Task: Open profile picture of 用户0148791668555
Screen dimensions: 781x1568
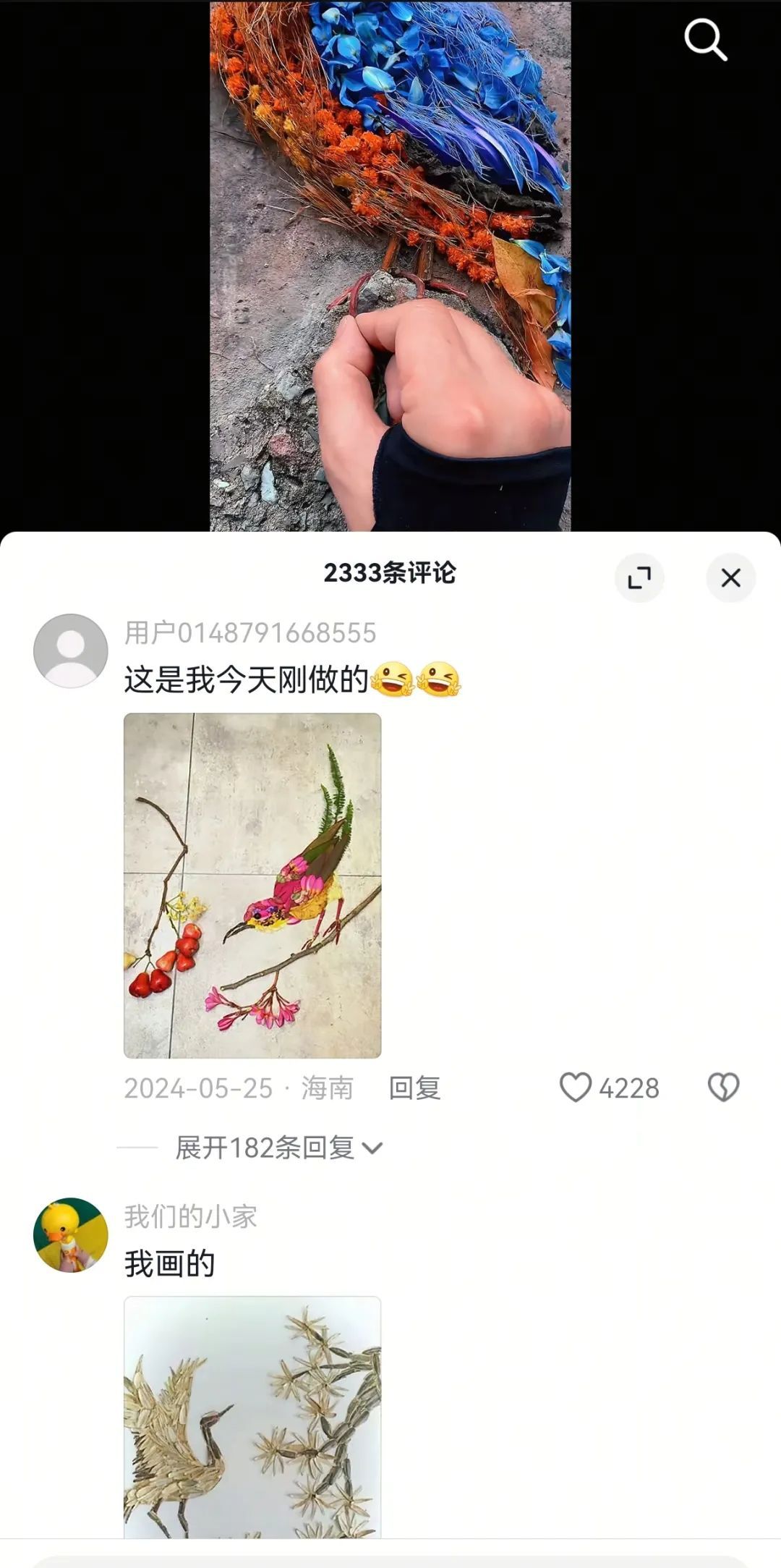Action: click(x=71, y=650)
